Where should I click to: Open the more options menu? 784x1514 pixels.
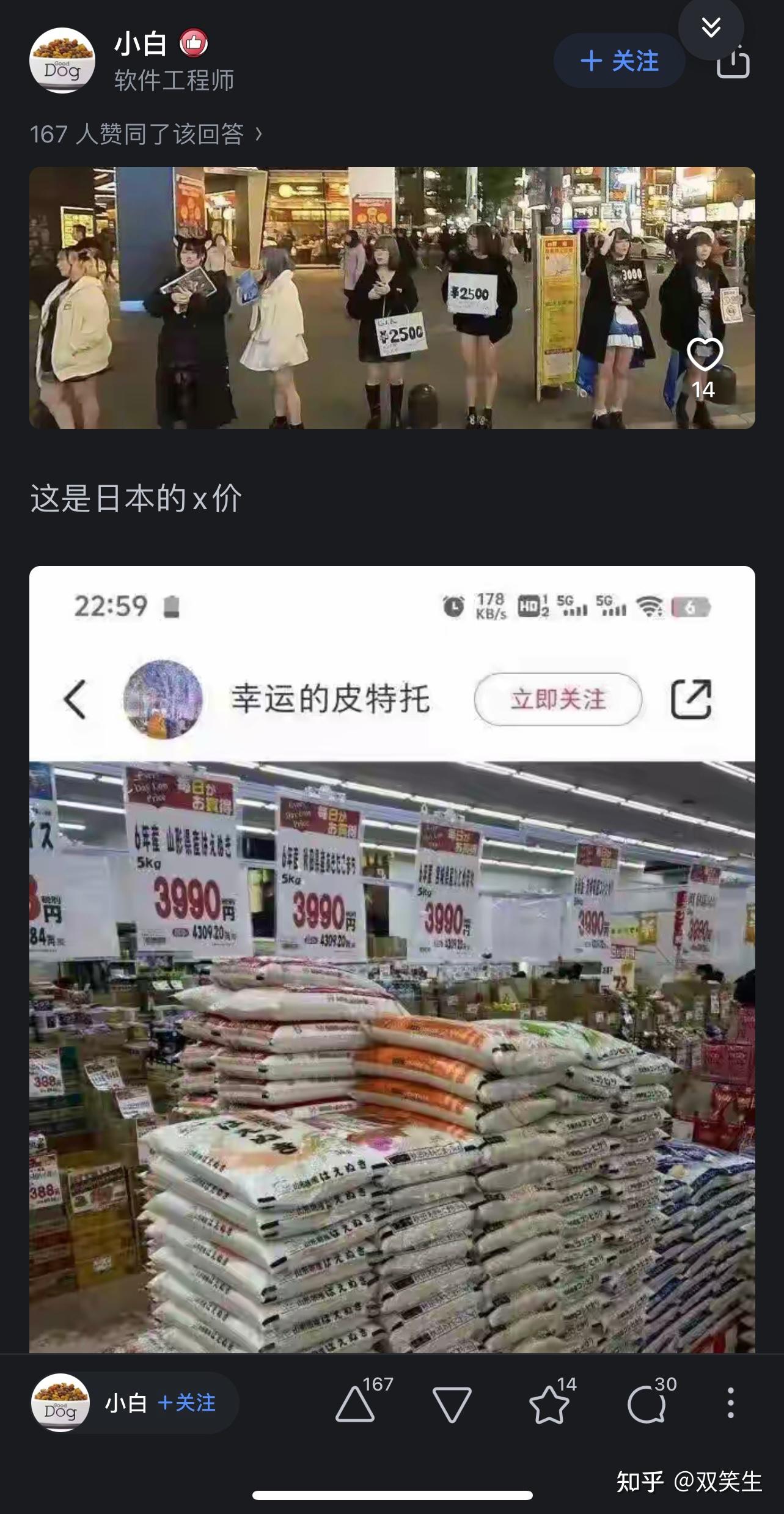pos(730,1403)
